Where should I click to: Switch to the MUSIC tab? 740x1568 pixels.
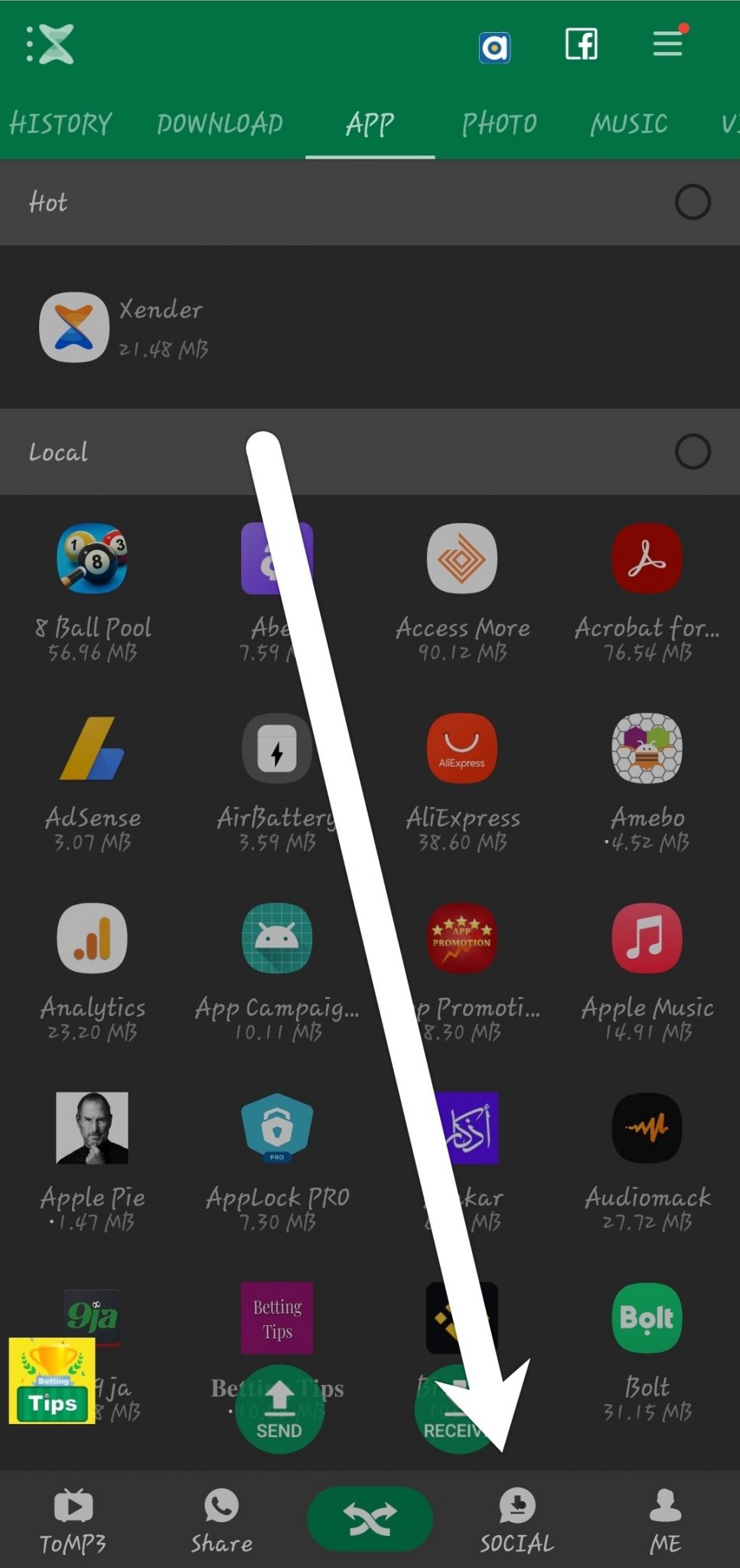tap(629, 123)
